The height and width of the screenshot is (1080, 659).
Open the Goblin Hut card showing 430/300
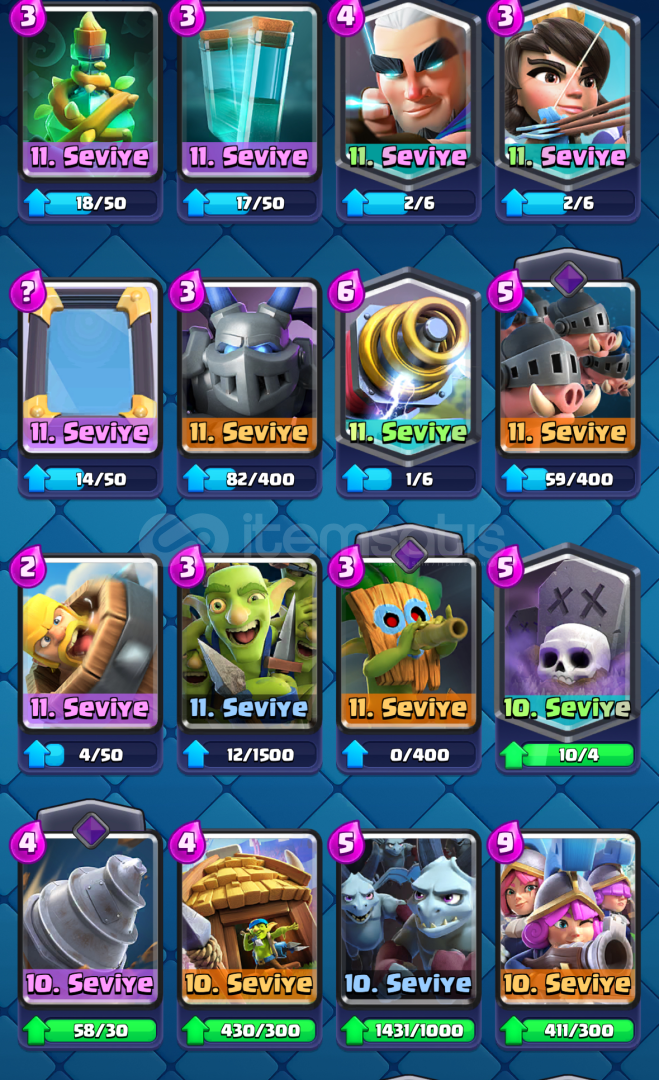[250, 920]
